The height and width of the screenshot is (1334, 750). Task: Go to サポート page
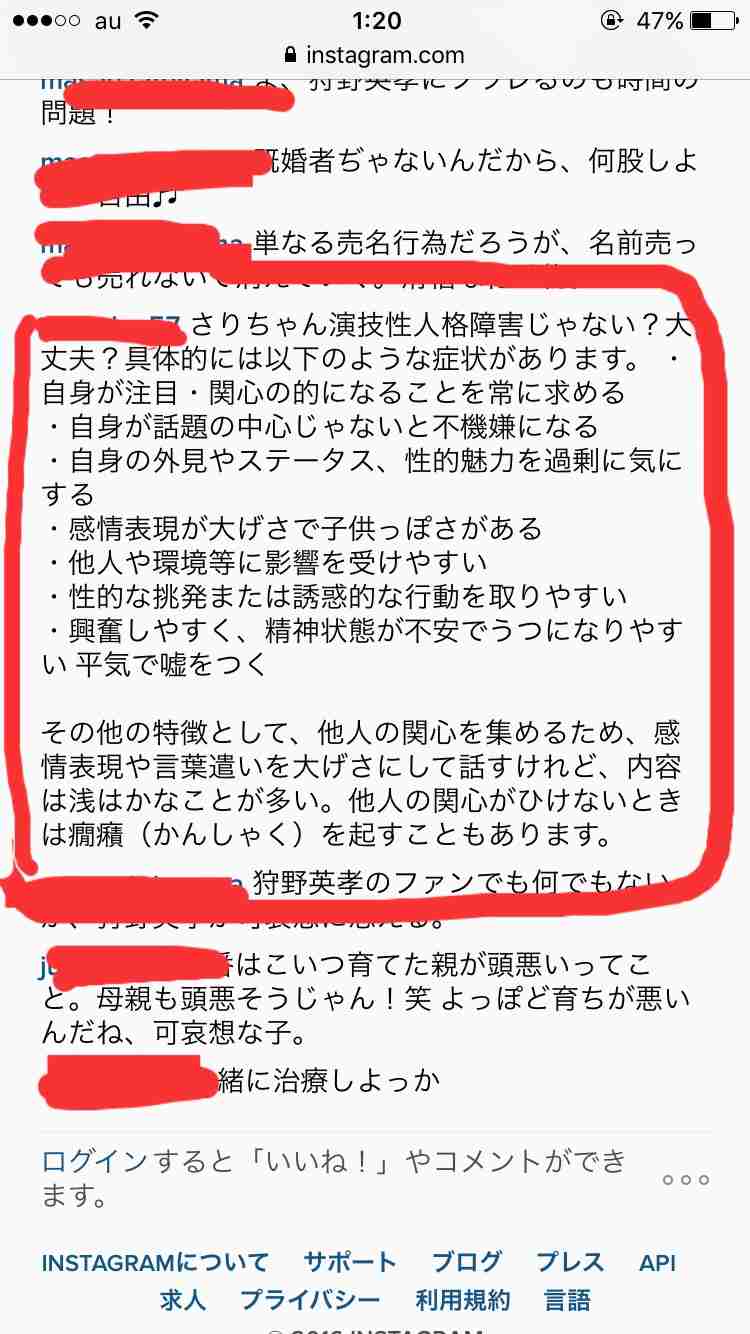350,1262
